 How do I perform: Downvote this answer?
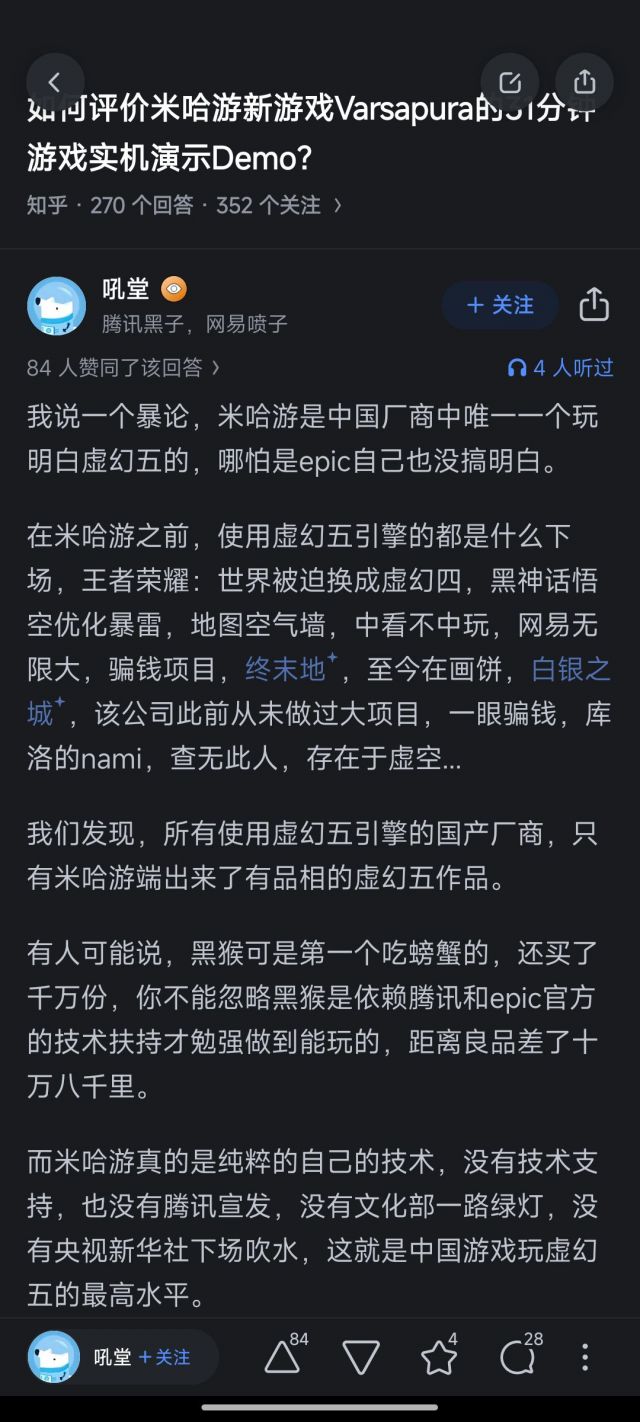tap(361, 1357)
